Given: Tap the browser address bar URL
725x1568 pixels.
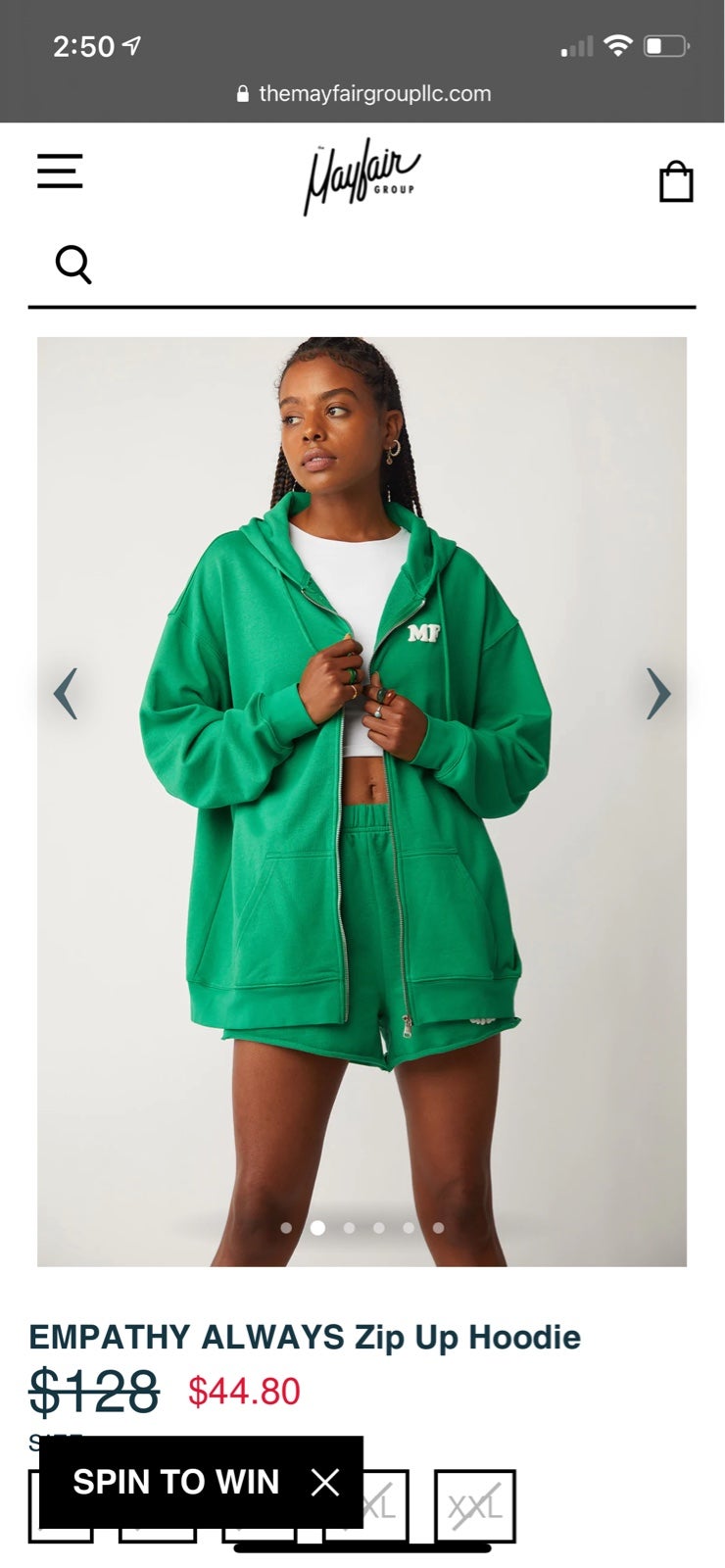Looking at the screenshot, I should click(x=363, y=94).
